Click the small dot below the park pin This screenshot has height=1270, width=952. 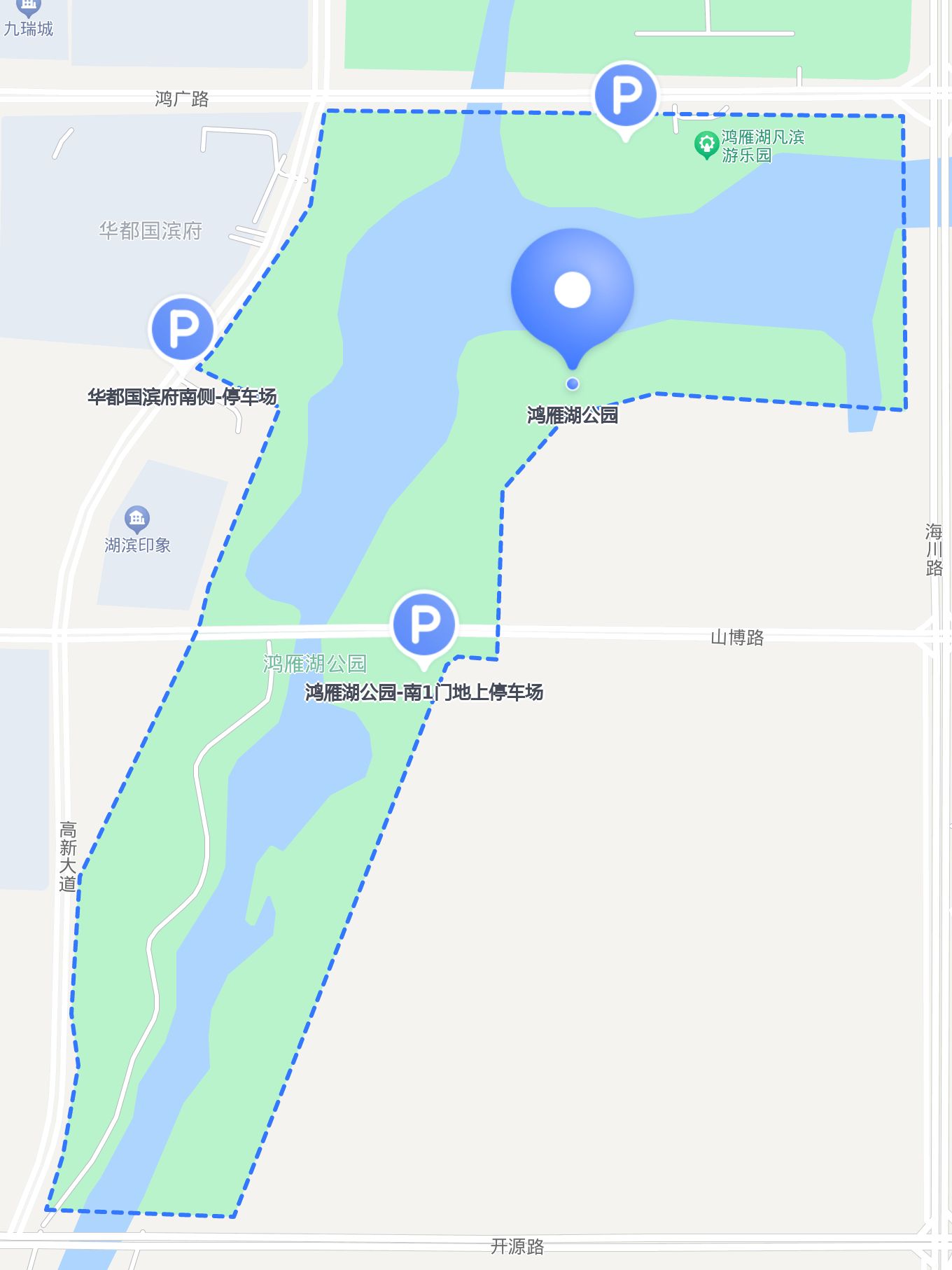(571, 384)
